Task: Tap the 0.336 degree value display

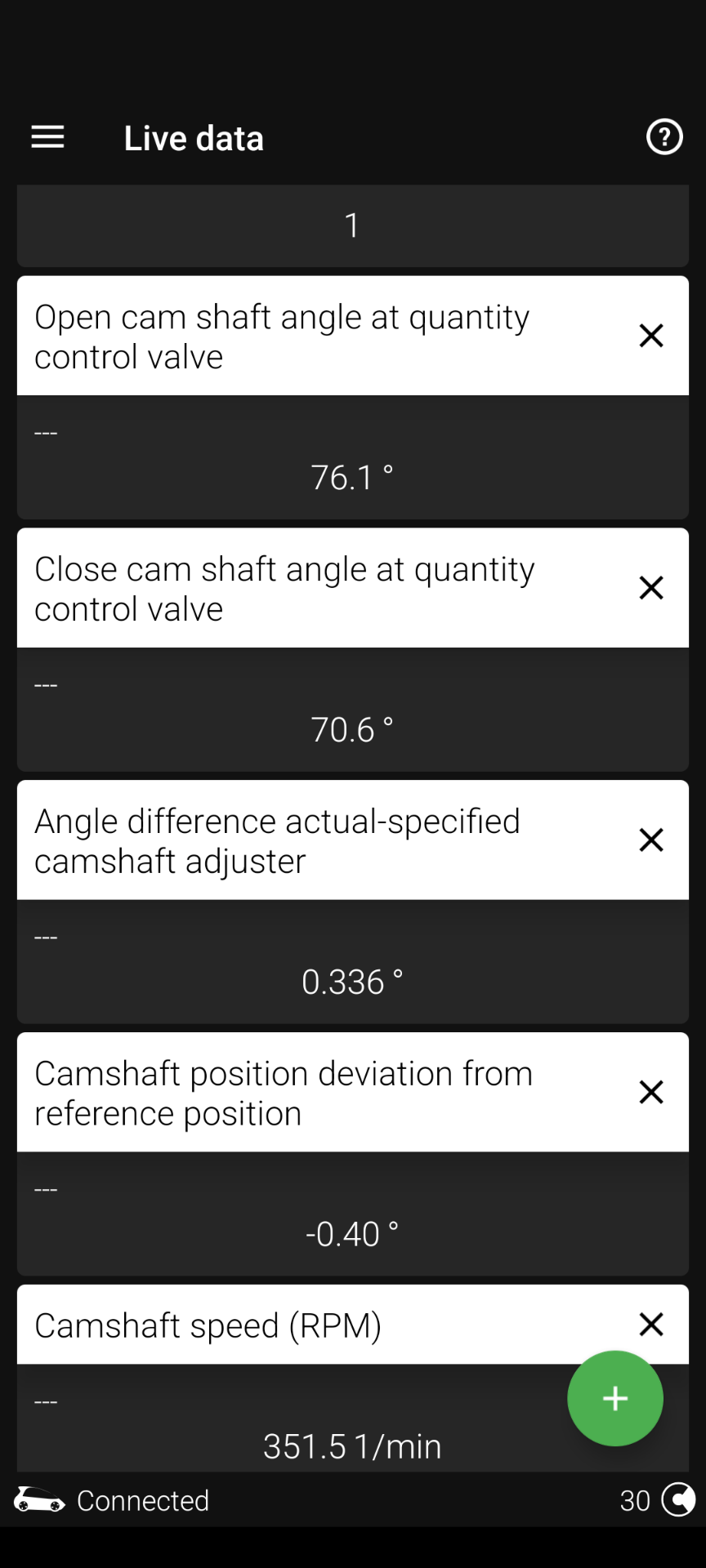Action: 352,981
